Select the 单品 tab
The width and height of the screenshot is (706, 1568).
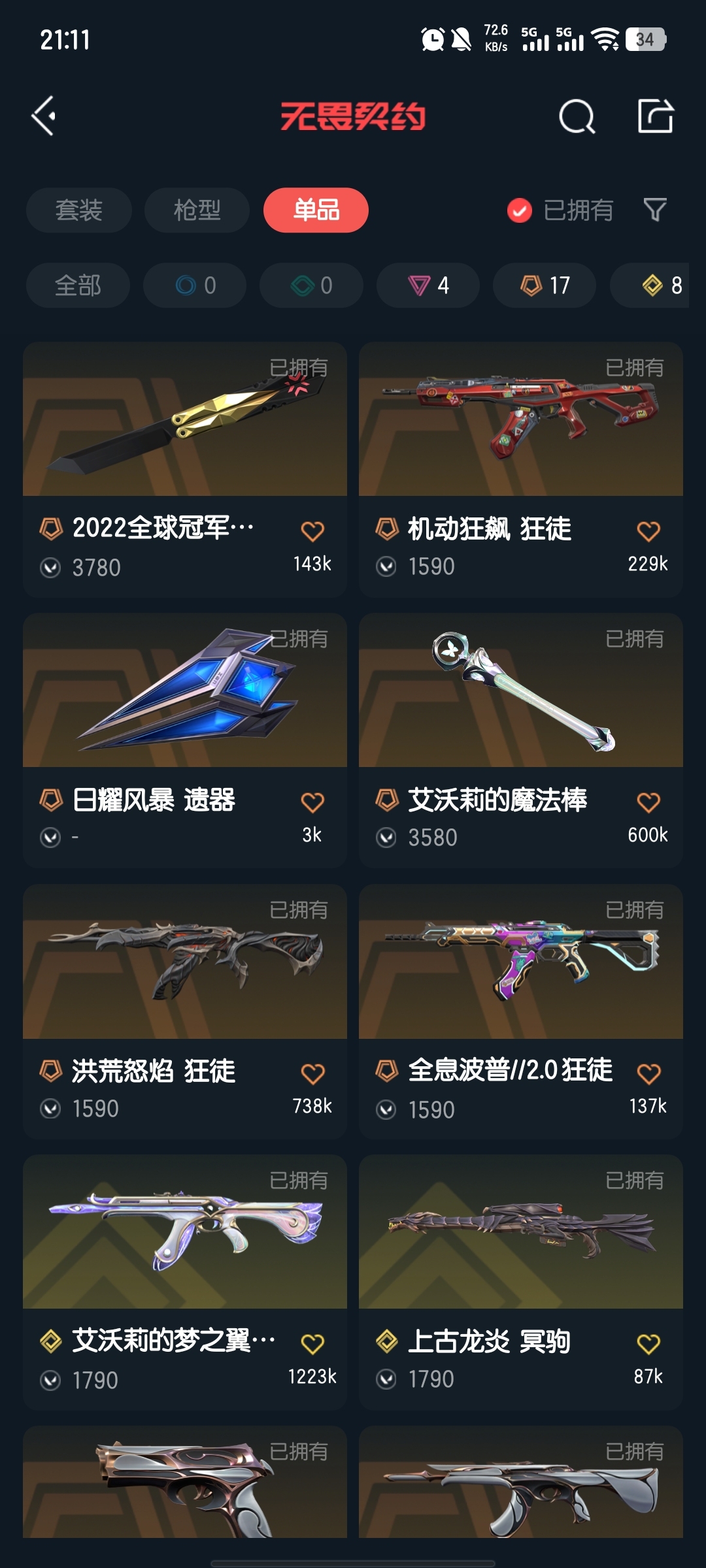click(316, 210)
